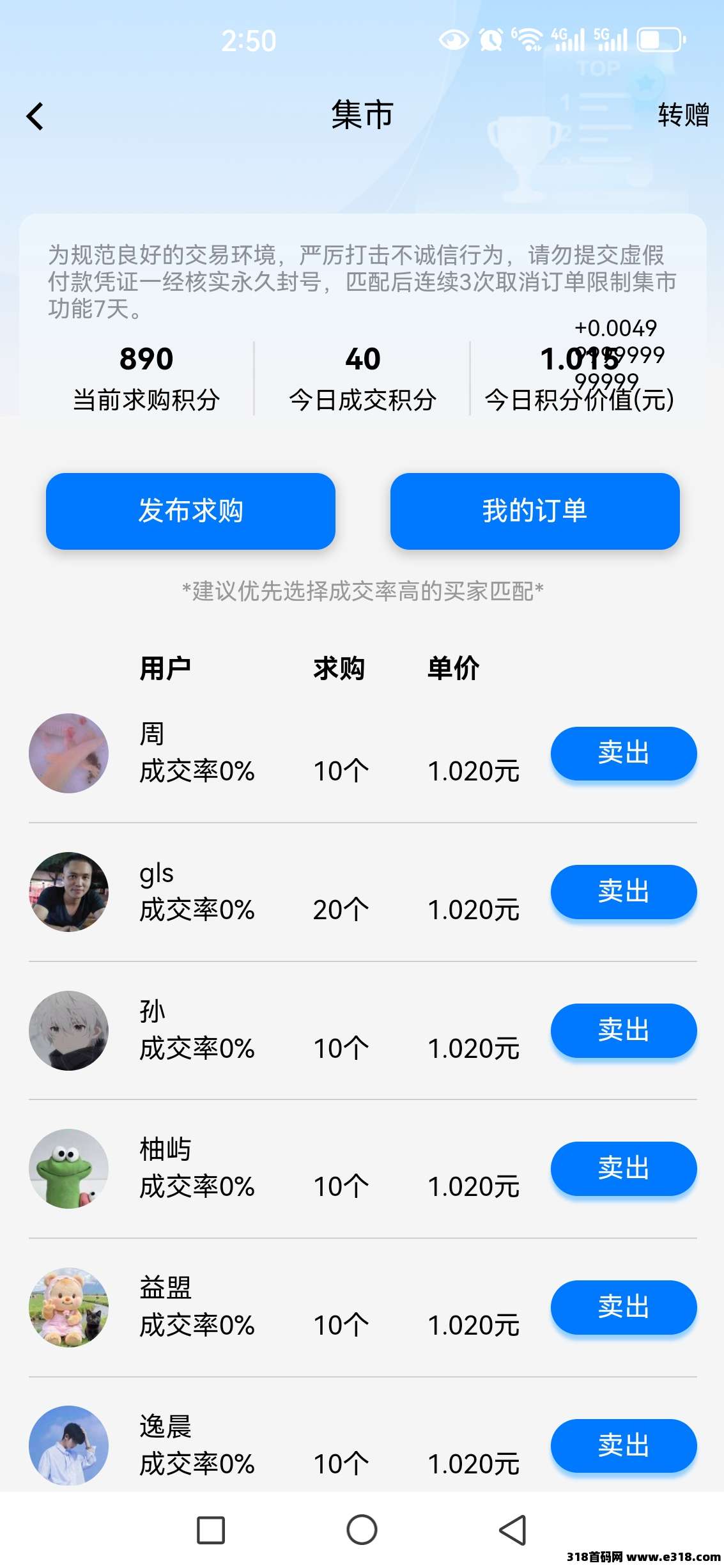Go to the system home screen

[362, 1530]
